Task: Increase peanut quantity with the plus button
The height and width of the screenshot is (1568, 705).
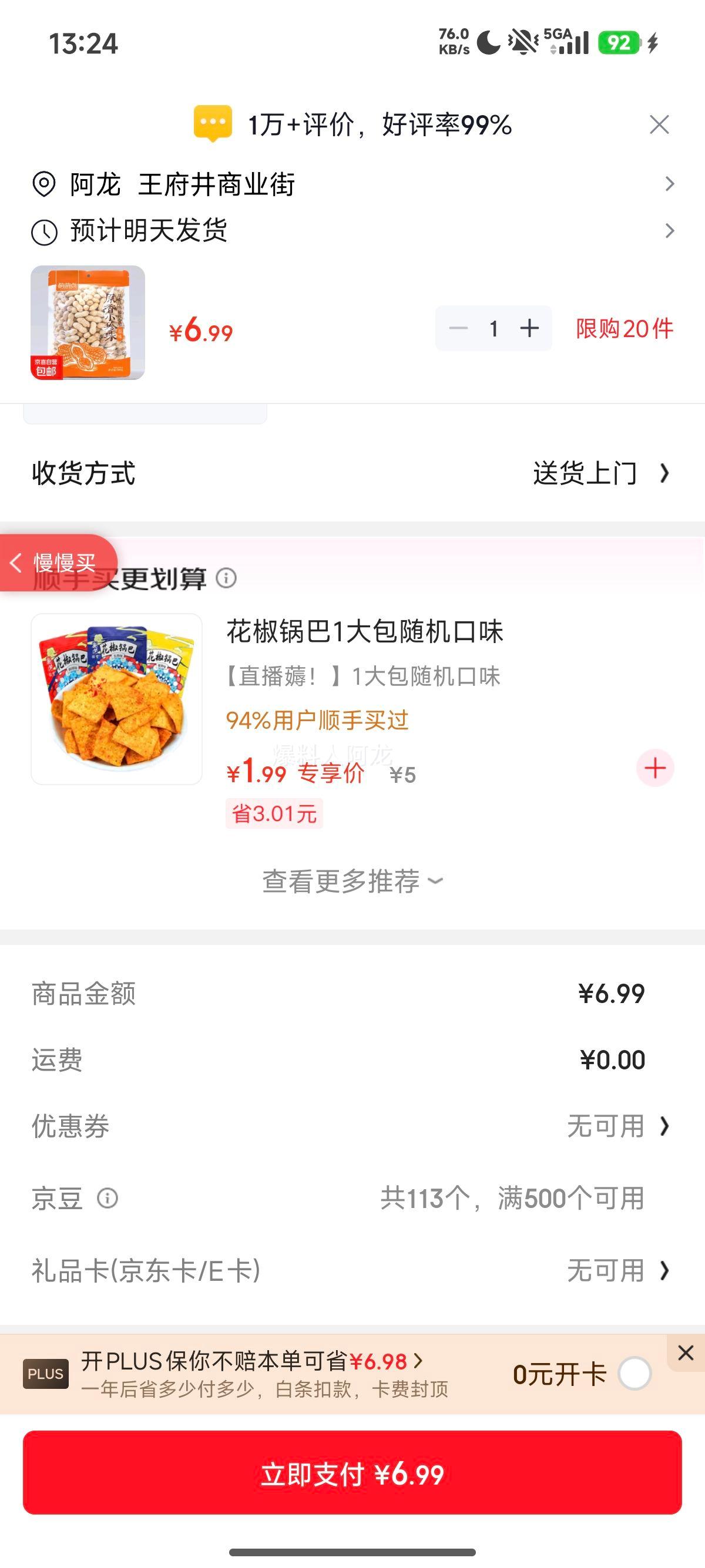Action: coord(530,329)
